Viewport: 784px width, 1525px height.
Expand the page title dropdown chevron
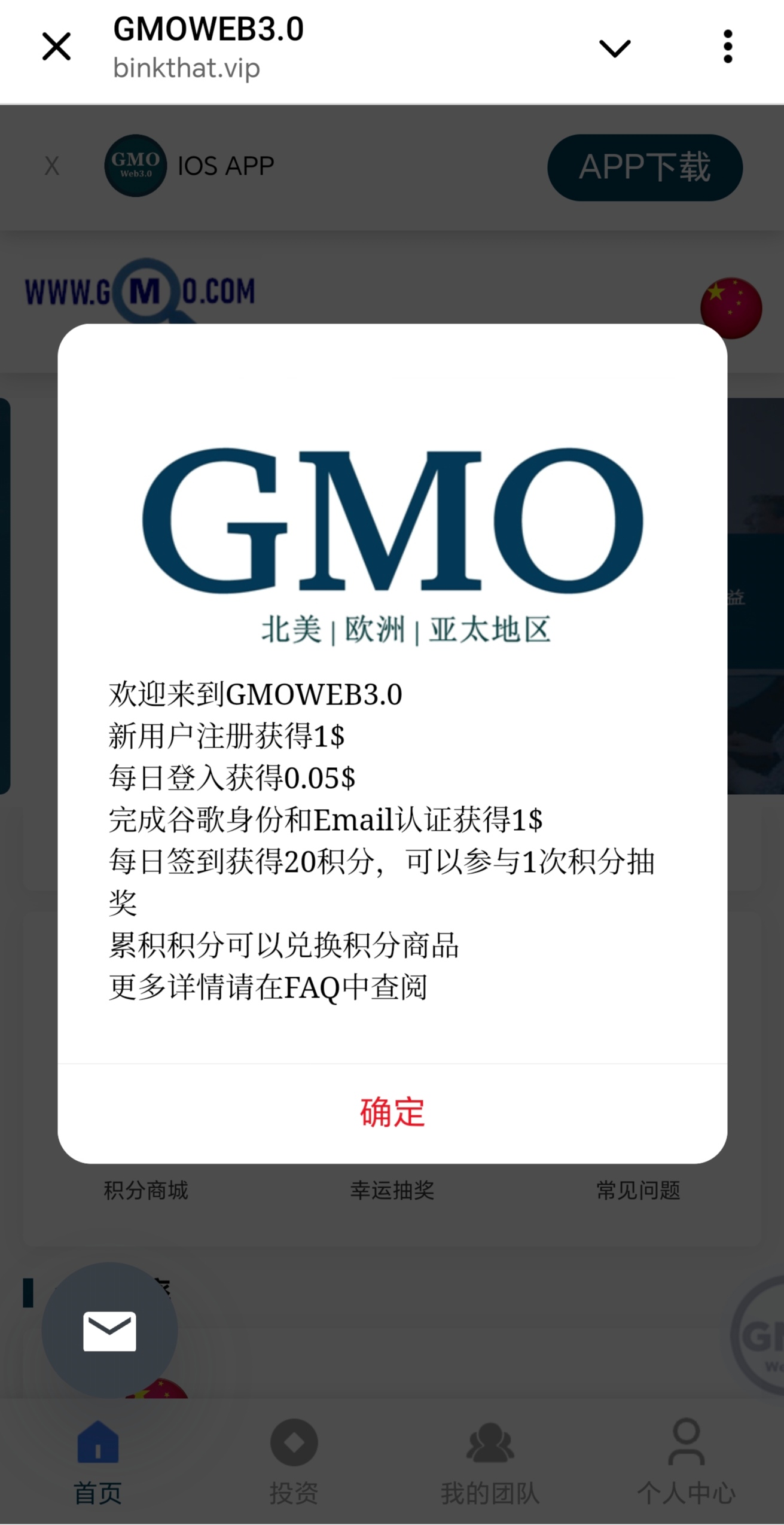click(615, 48)
